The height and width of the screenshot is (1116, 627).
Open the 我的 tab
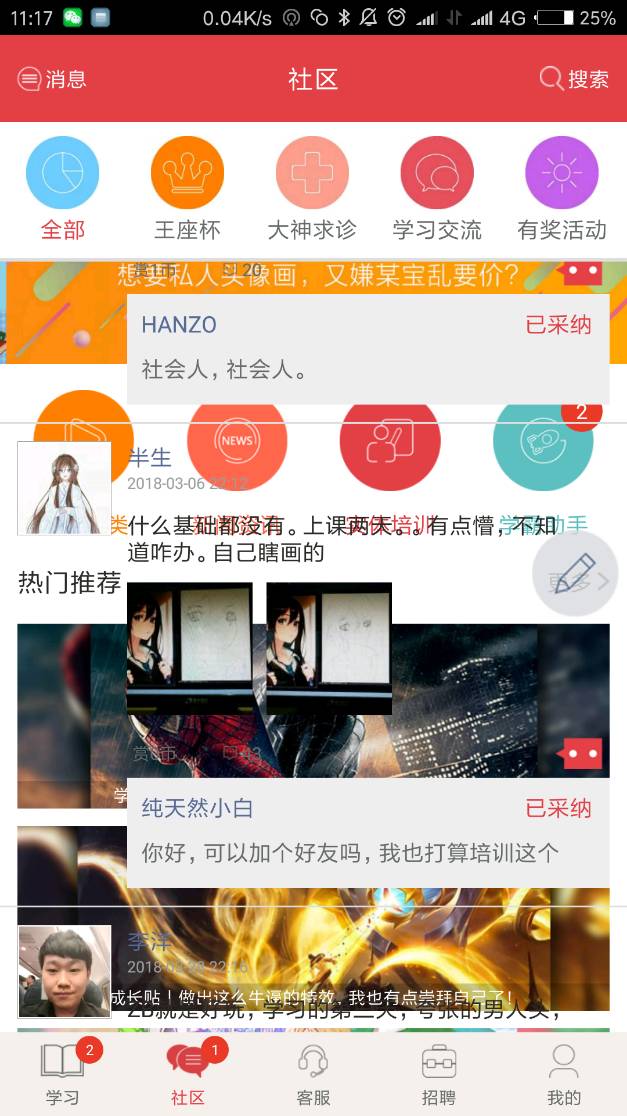(x=564, y=1074)
